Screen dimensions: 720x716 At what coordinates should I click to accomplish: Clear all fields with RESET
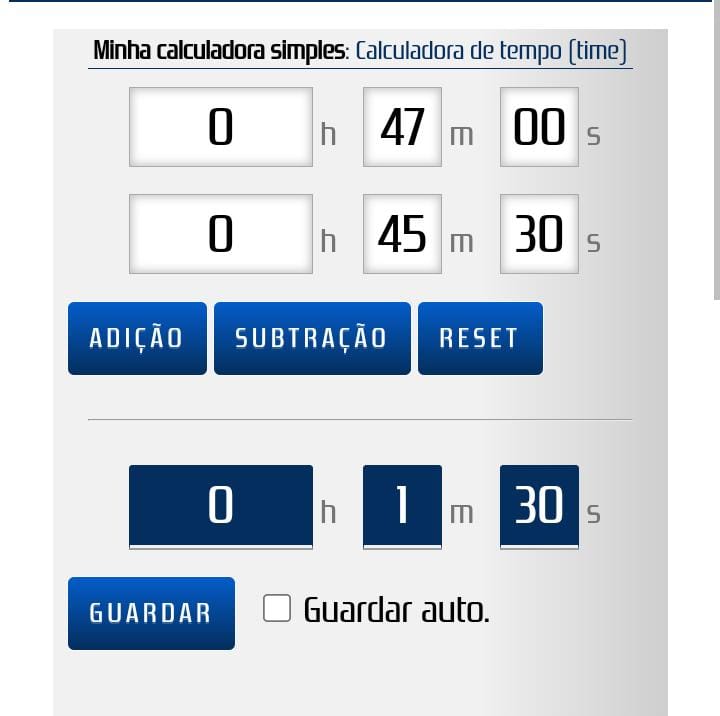[480, 338]
